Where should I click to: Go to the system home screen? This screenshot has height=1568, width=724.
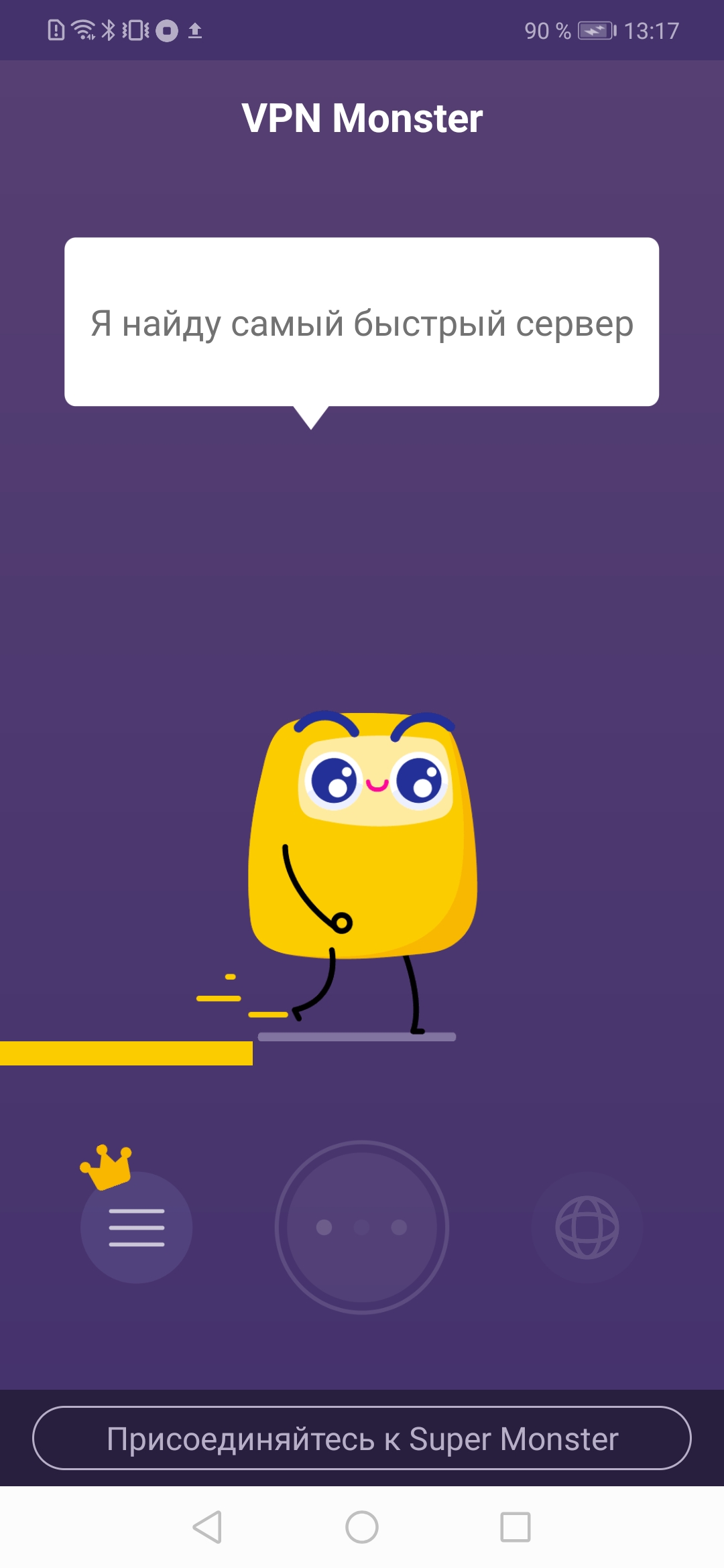click(362, 1527)
